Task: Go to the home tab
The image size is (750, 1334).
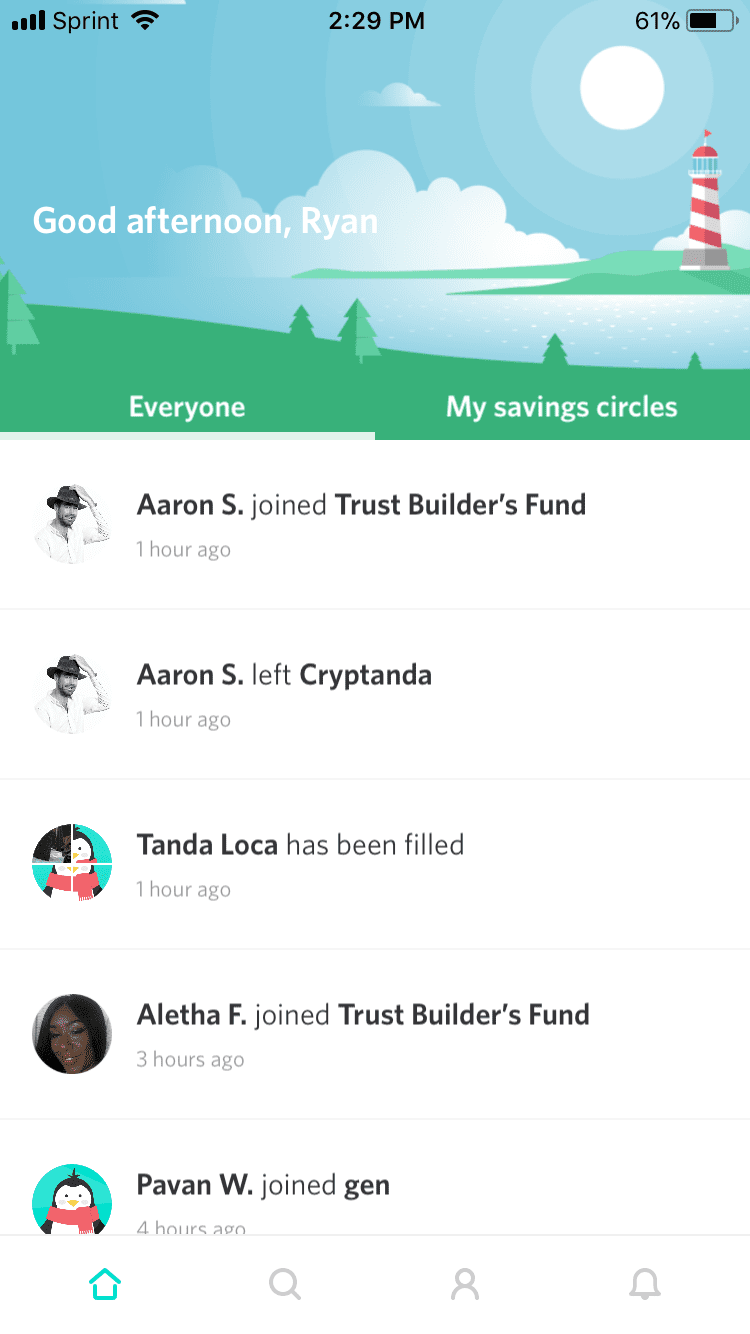Action: (105, 1284)
